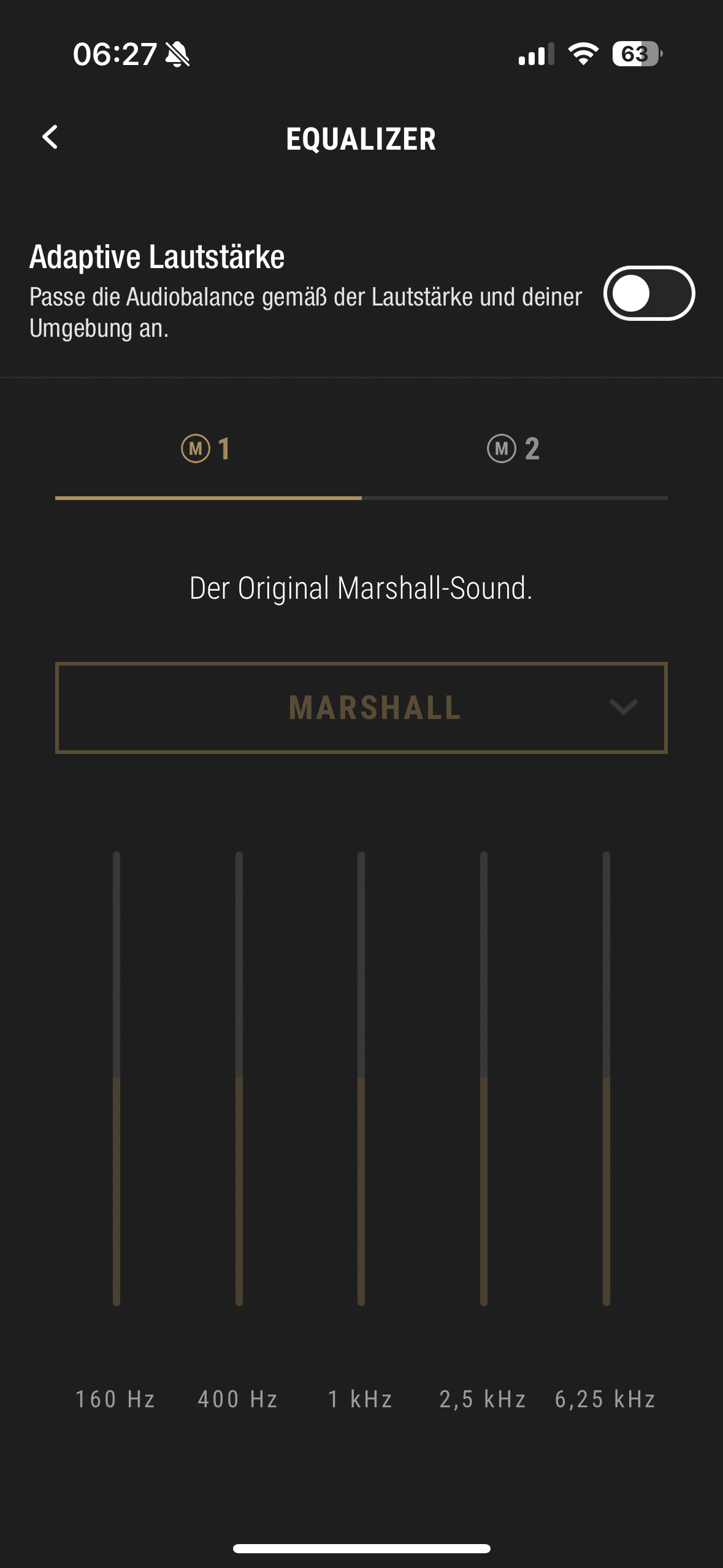Go back from the Equalizer screen
Screen dimensions: 723x1568
click(x=50, y=137)
